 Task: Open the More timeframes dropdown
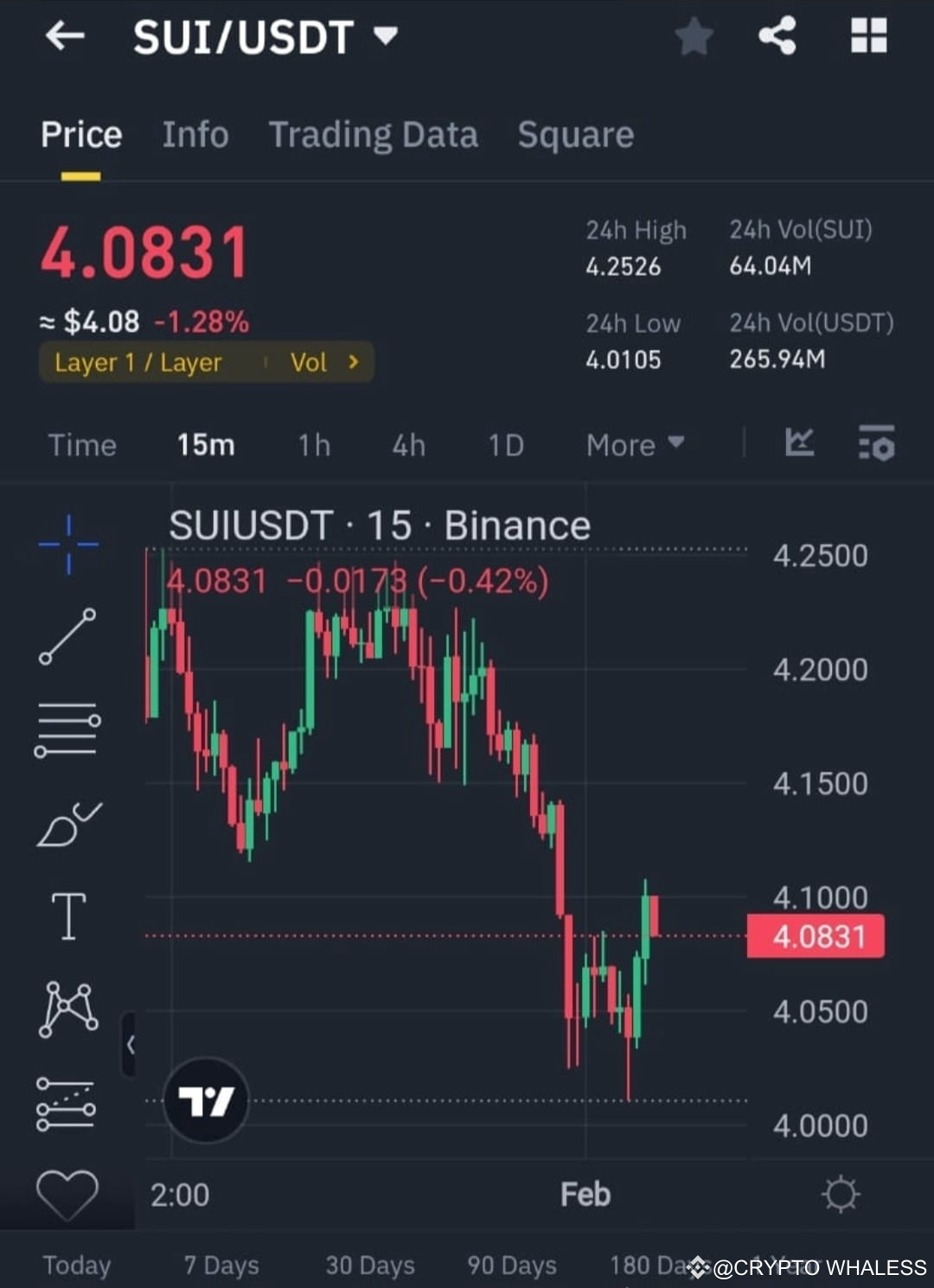coord(634,445)
